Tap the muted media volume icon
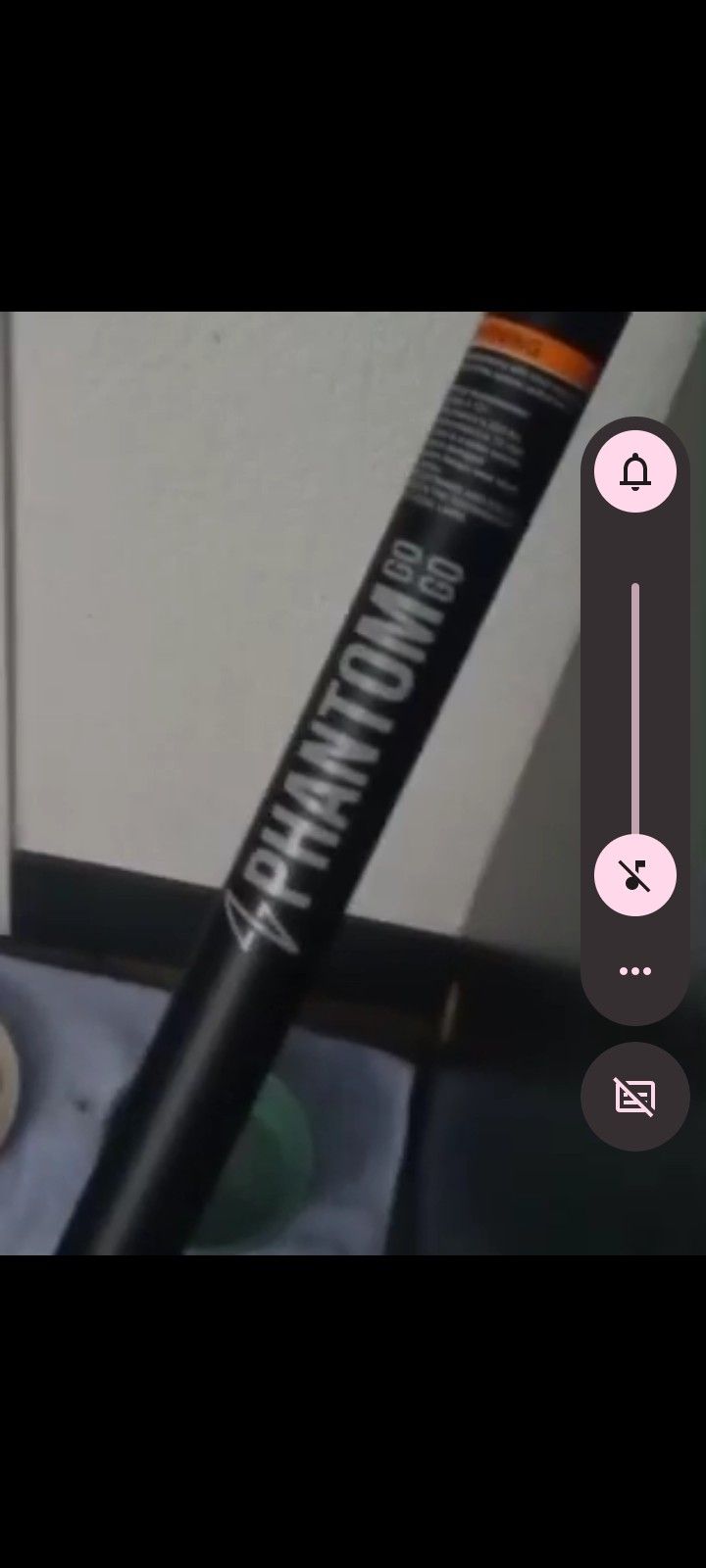706x1568 pixels. [x=635, y=875]
